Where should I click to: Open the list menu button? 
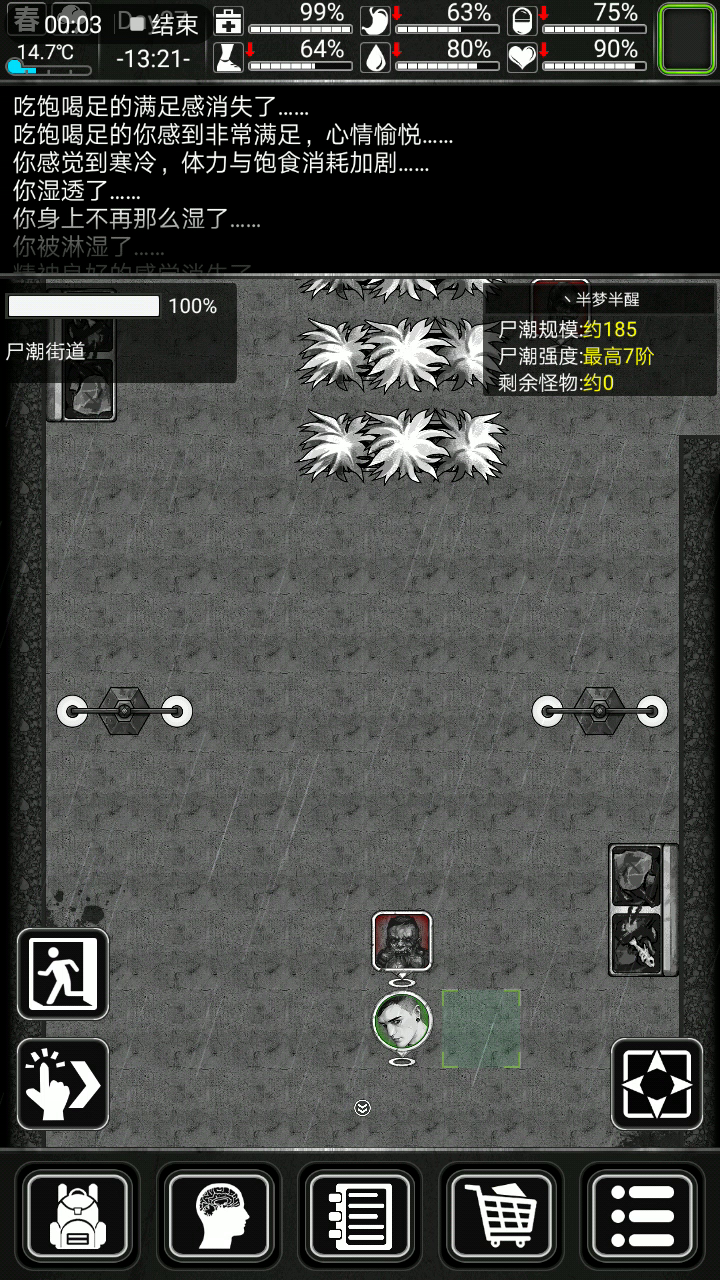(x=642, y=1213)
